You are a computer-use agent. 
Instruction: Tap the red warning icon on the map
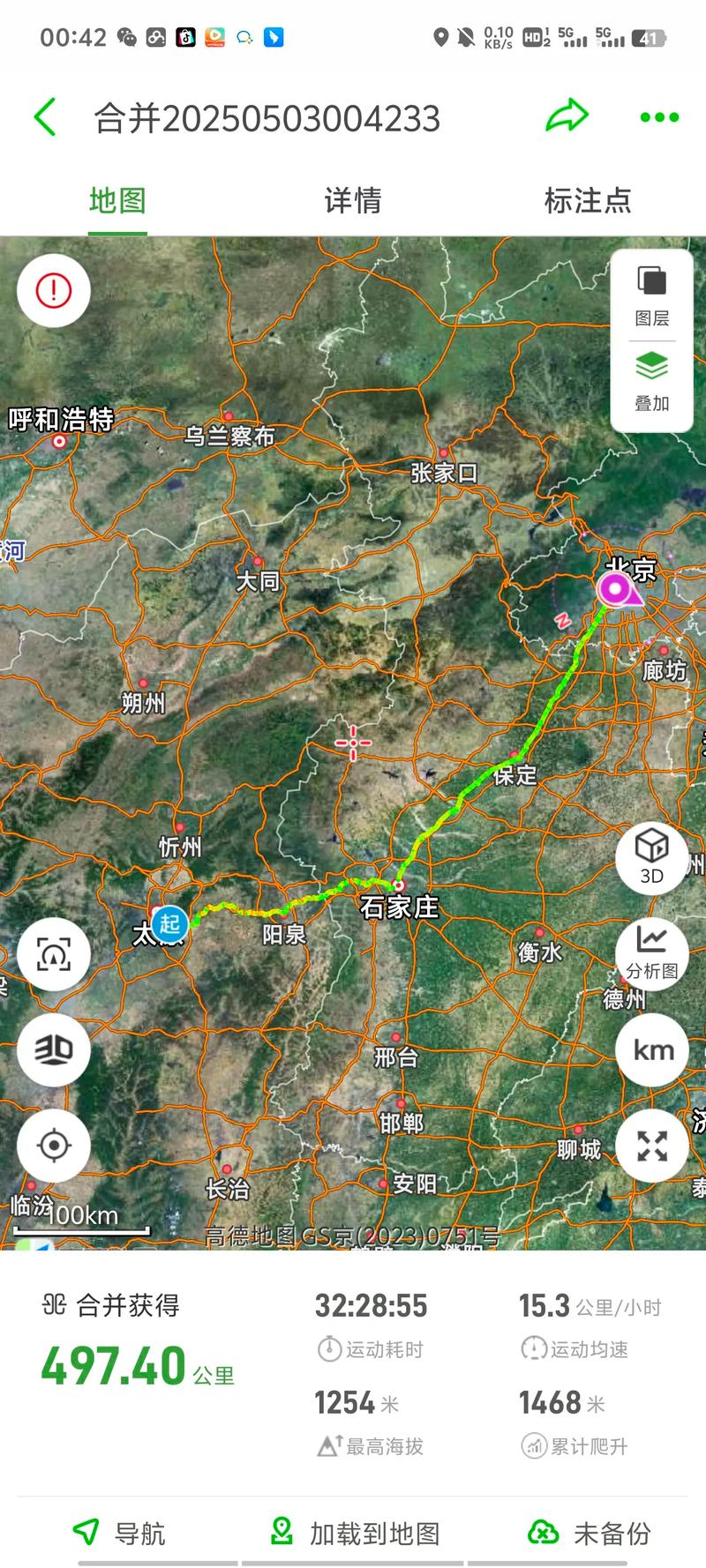coord(54,291)
